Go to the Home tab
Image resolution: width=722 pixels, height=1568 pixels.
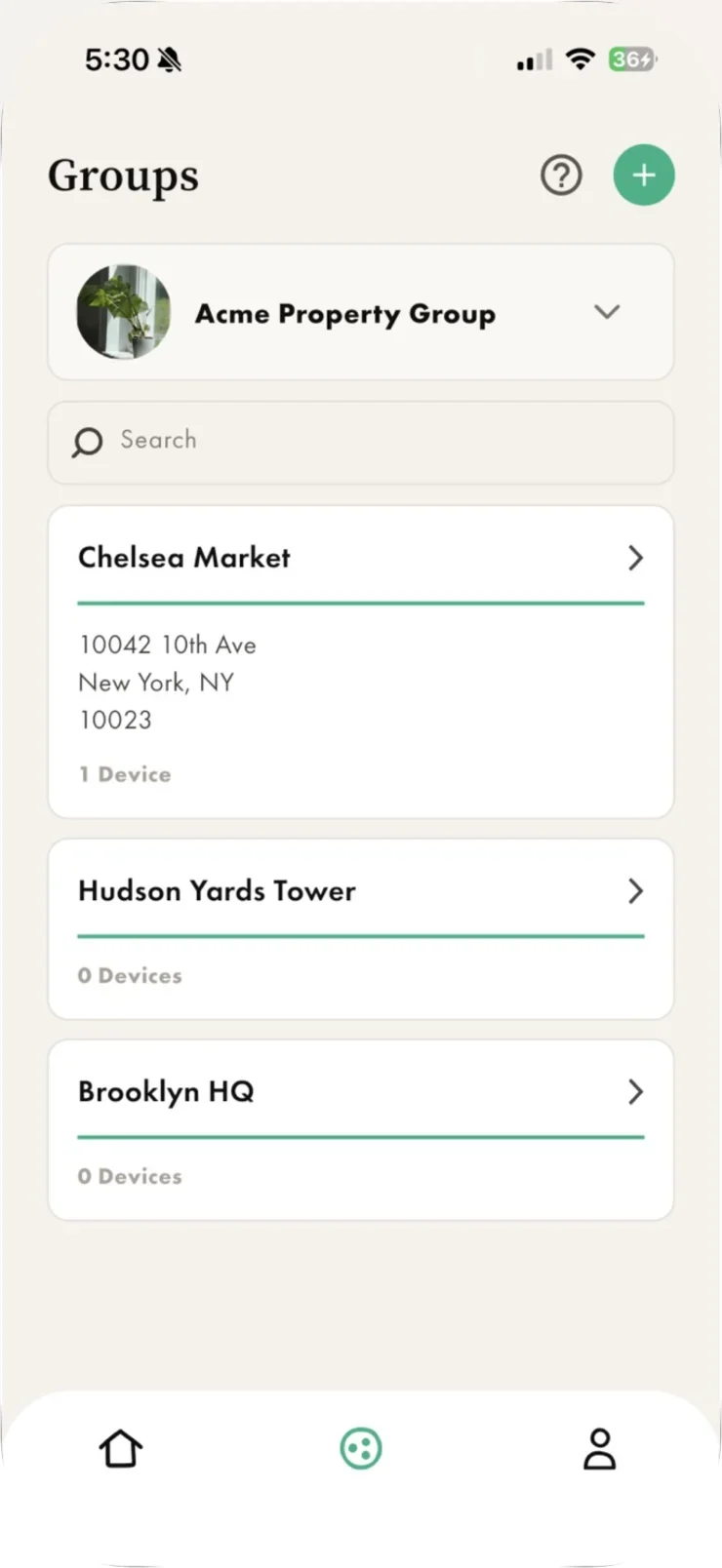[x=121, y=1448]
